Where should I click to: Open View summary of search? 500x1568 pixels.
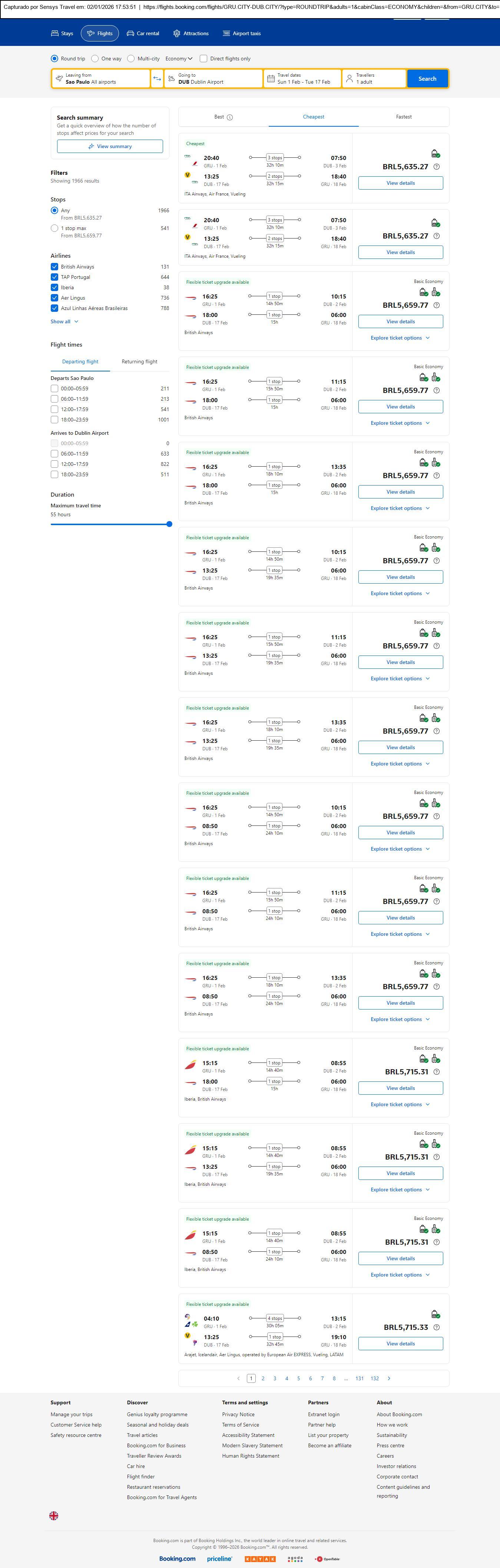click(x=110, y=146)
